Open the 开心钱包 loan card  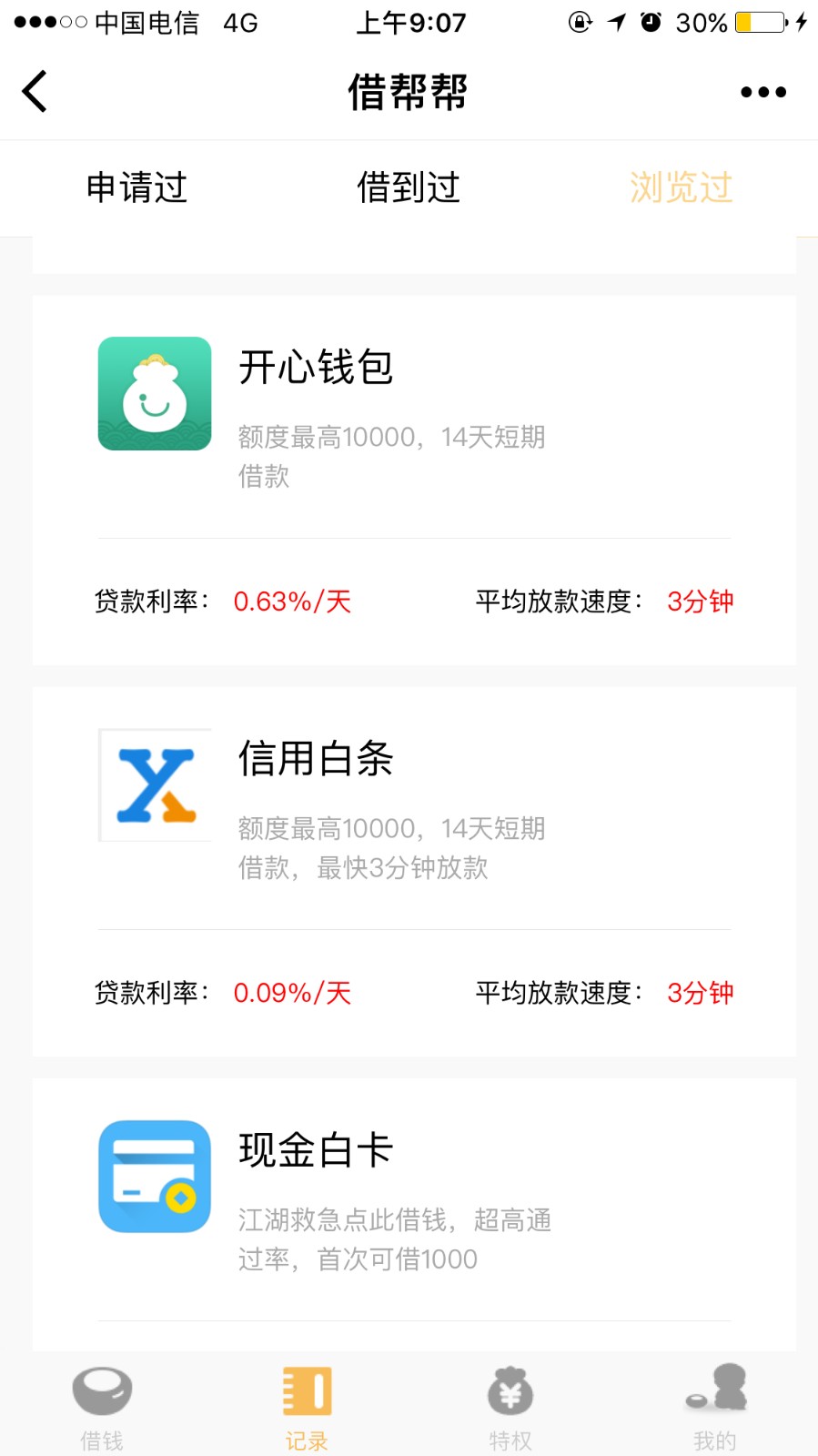coord(414,480)
